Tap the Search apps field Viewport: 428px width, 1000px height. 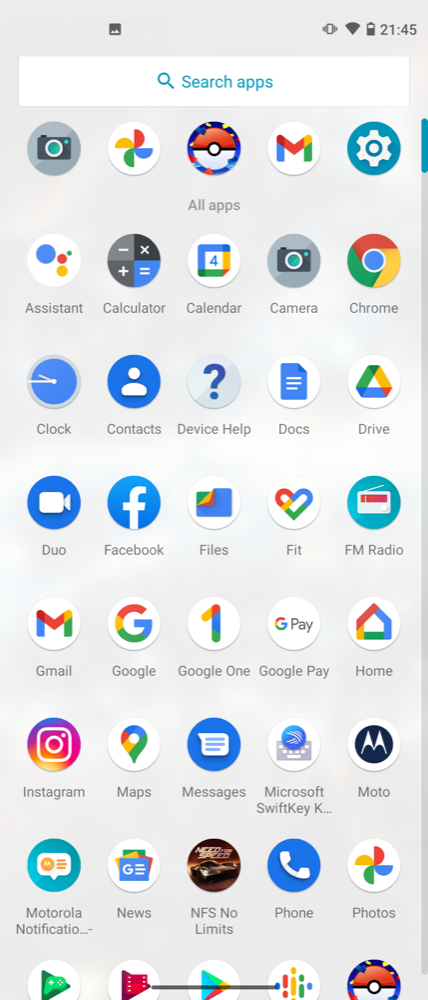[214, 81]
